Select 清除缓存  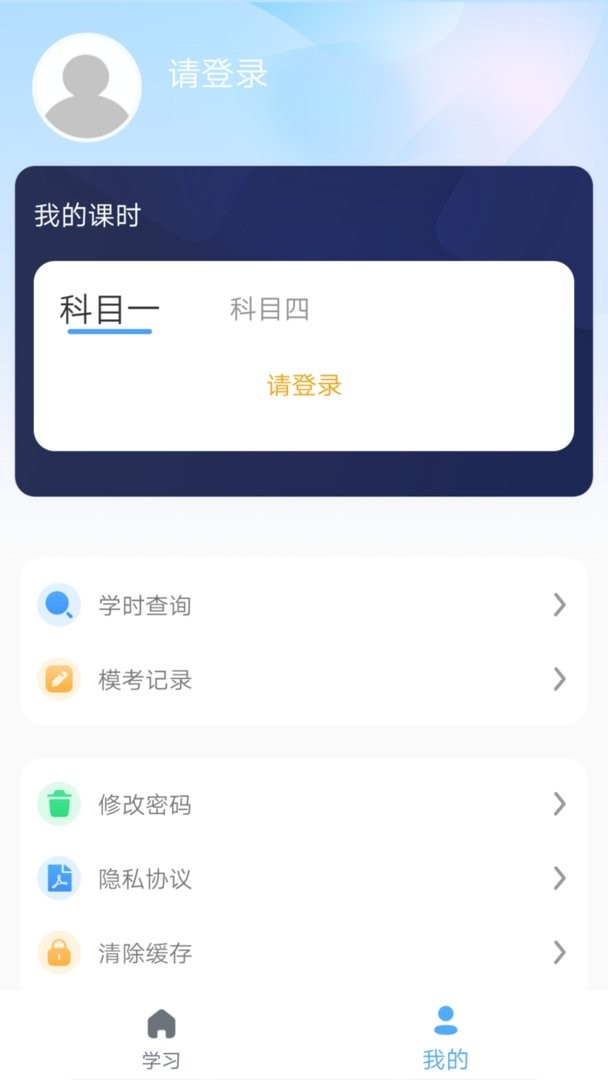304,953
